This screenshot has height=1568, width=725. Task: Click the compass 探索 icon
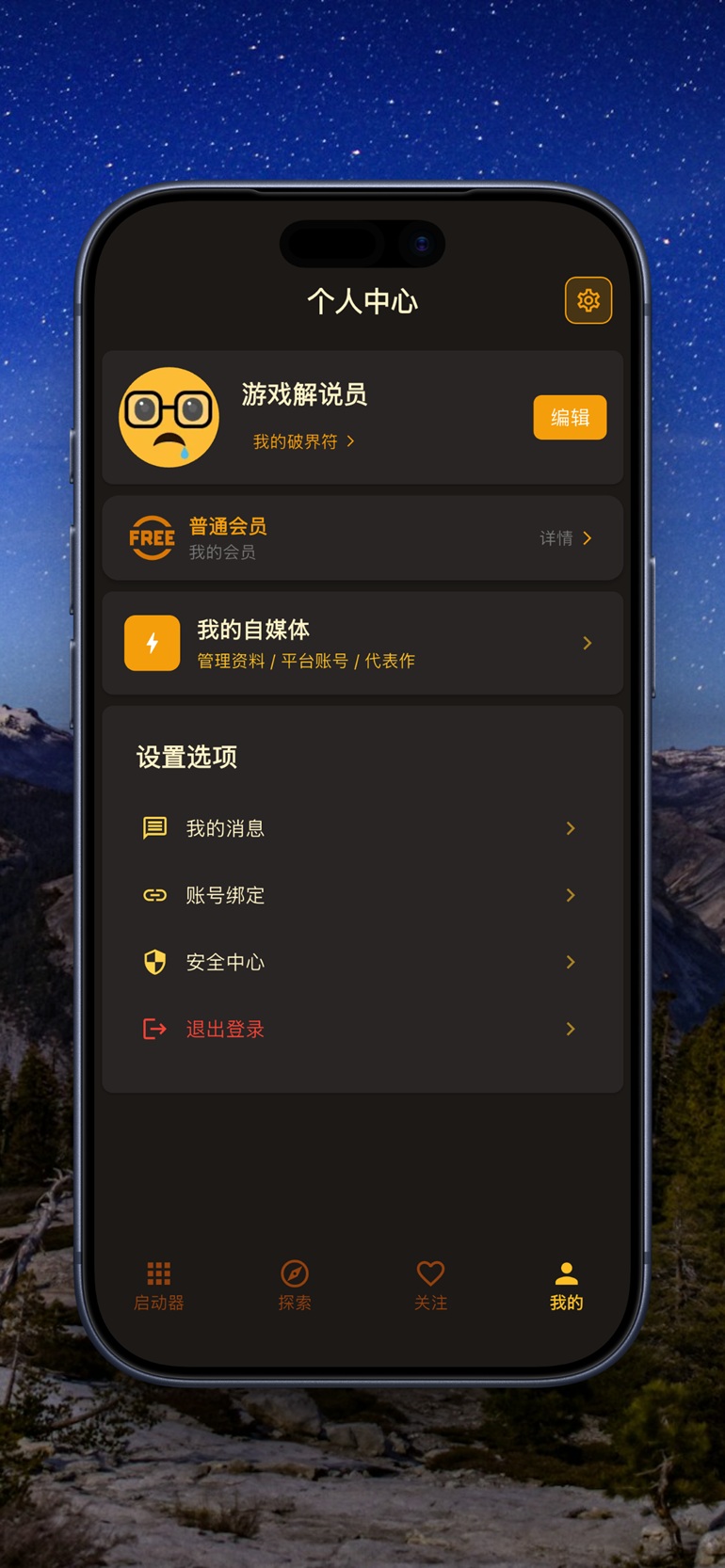(x=296, y=1272)
